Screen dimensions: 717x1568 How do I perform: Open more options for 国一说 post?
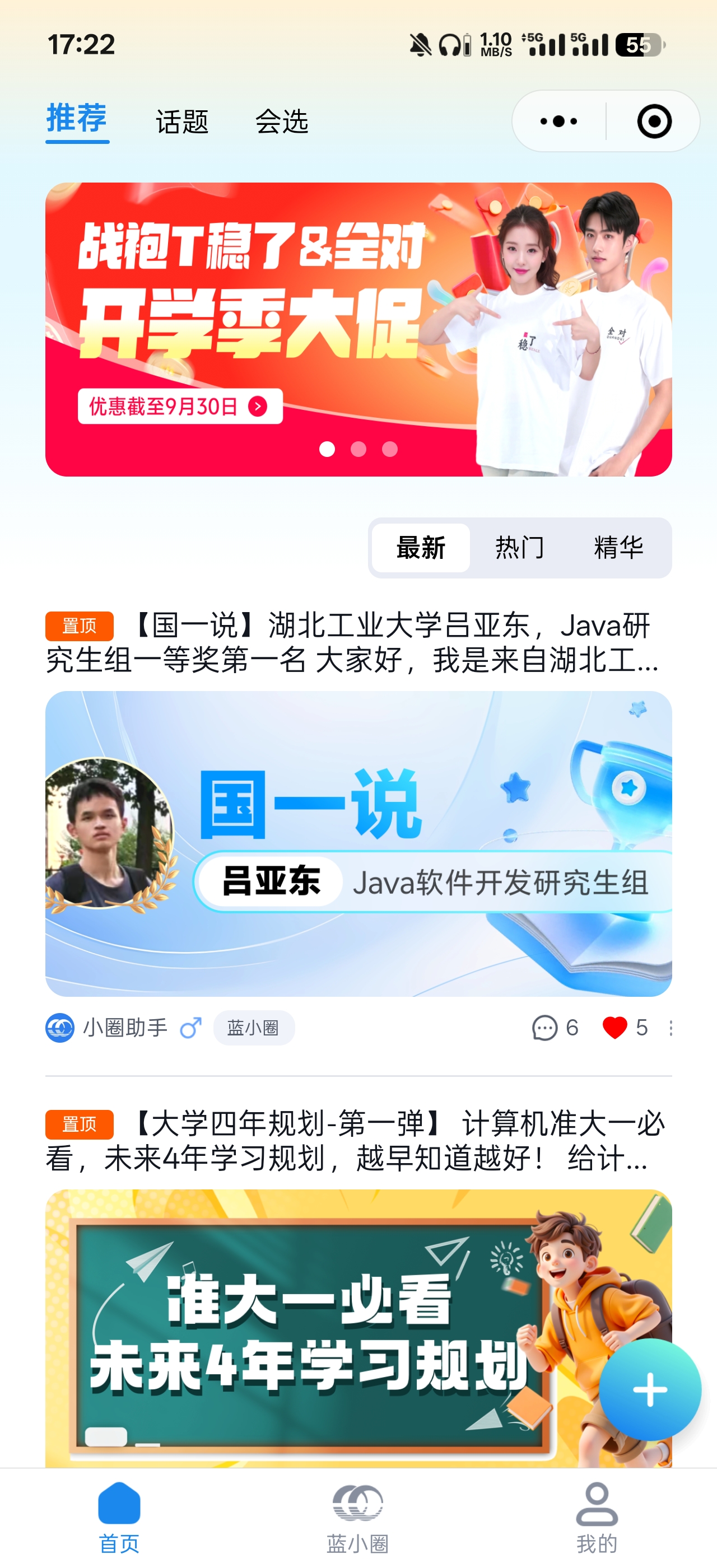coord(671,1028)
